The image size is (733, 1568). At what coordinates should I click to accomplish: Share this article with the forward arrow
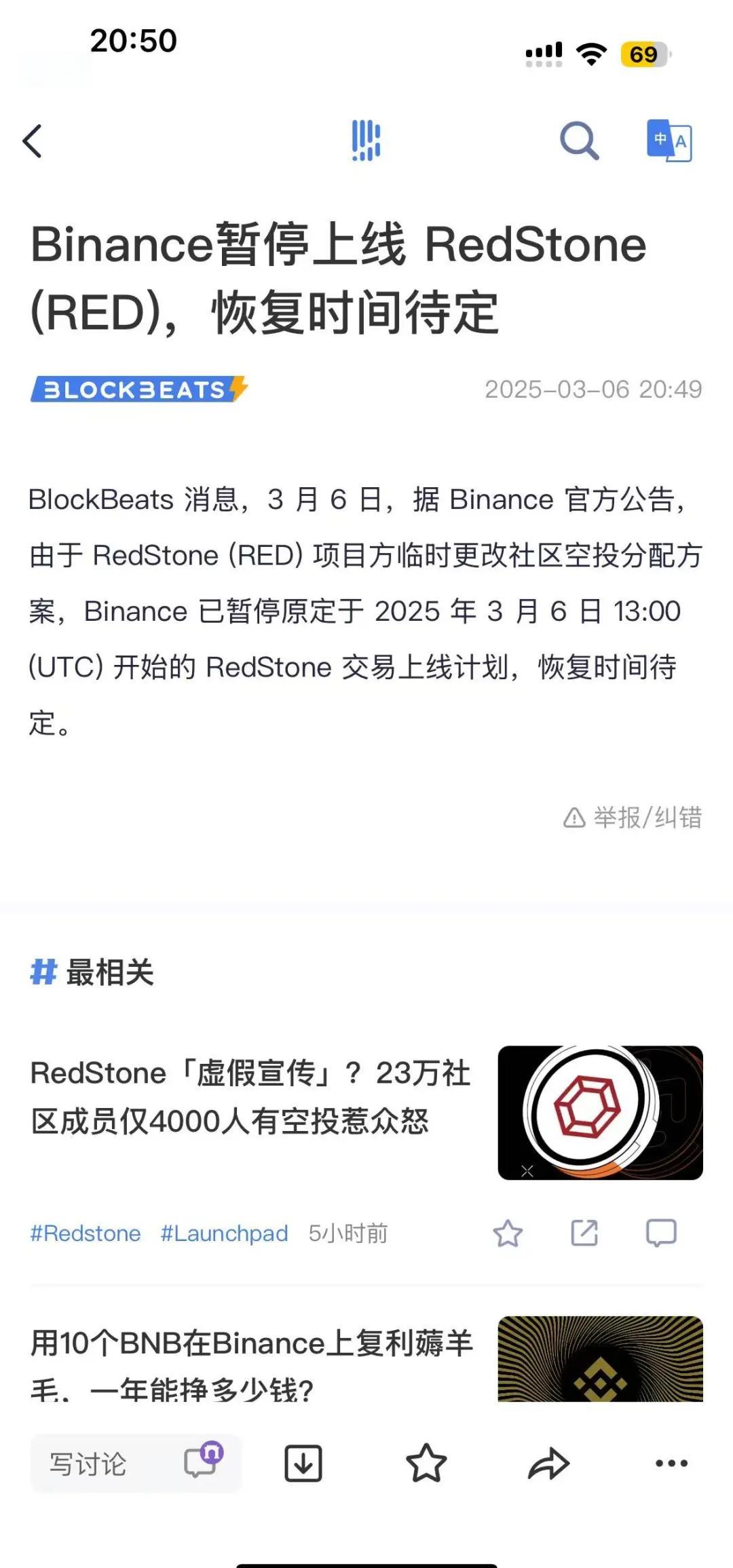tap(548, 1464)
